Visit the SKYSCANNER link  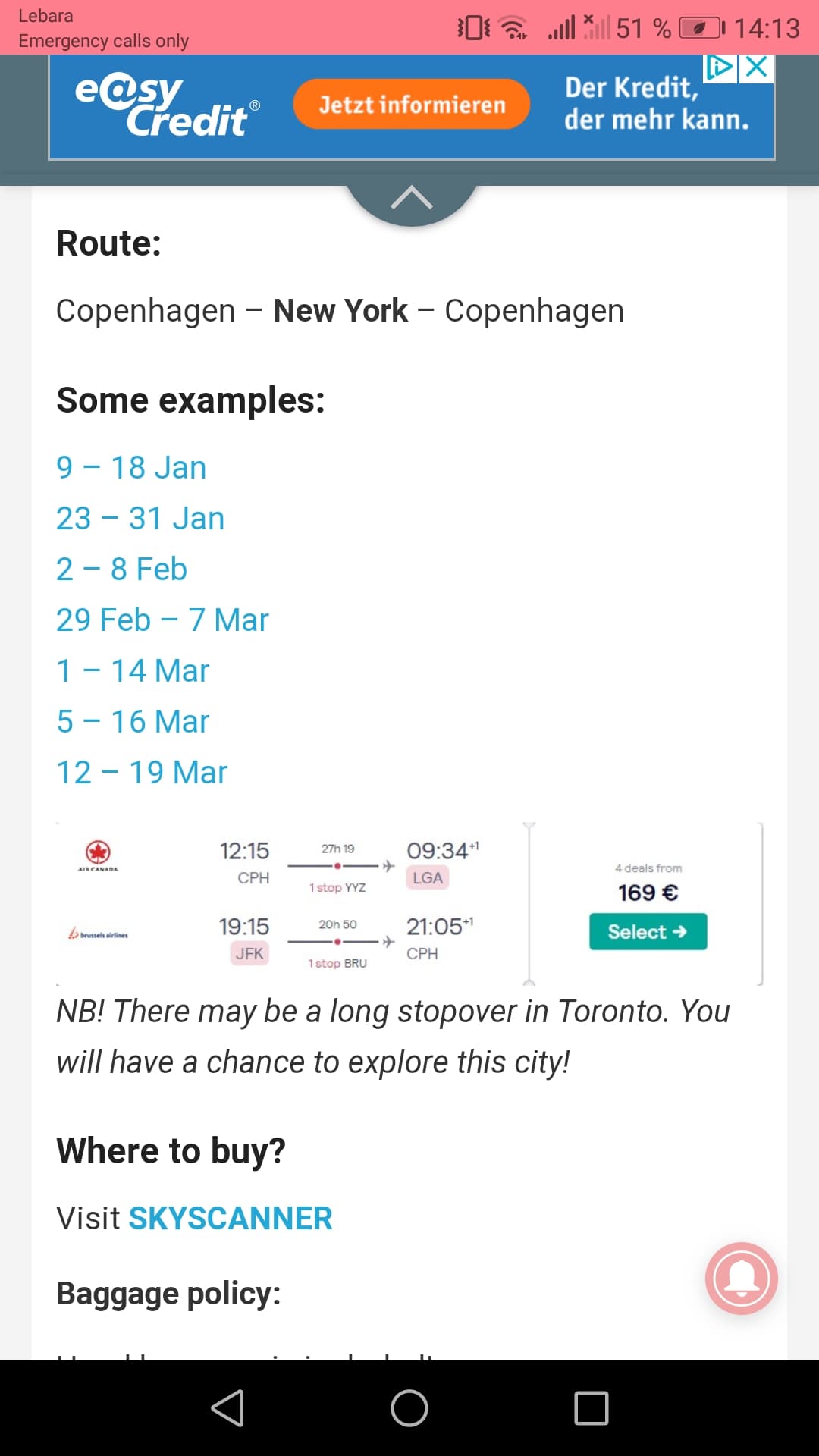[231, 1219]
